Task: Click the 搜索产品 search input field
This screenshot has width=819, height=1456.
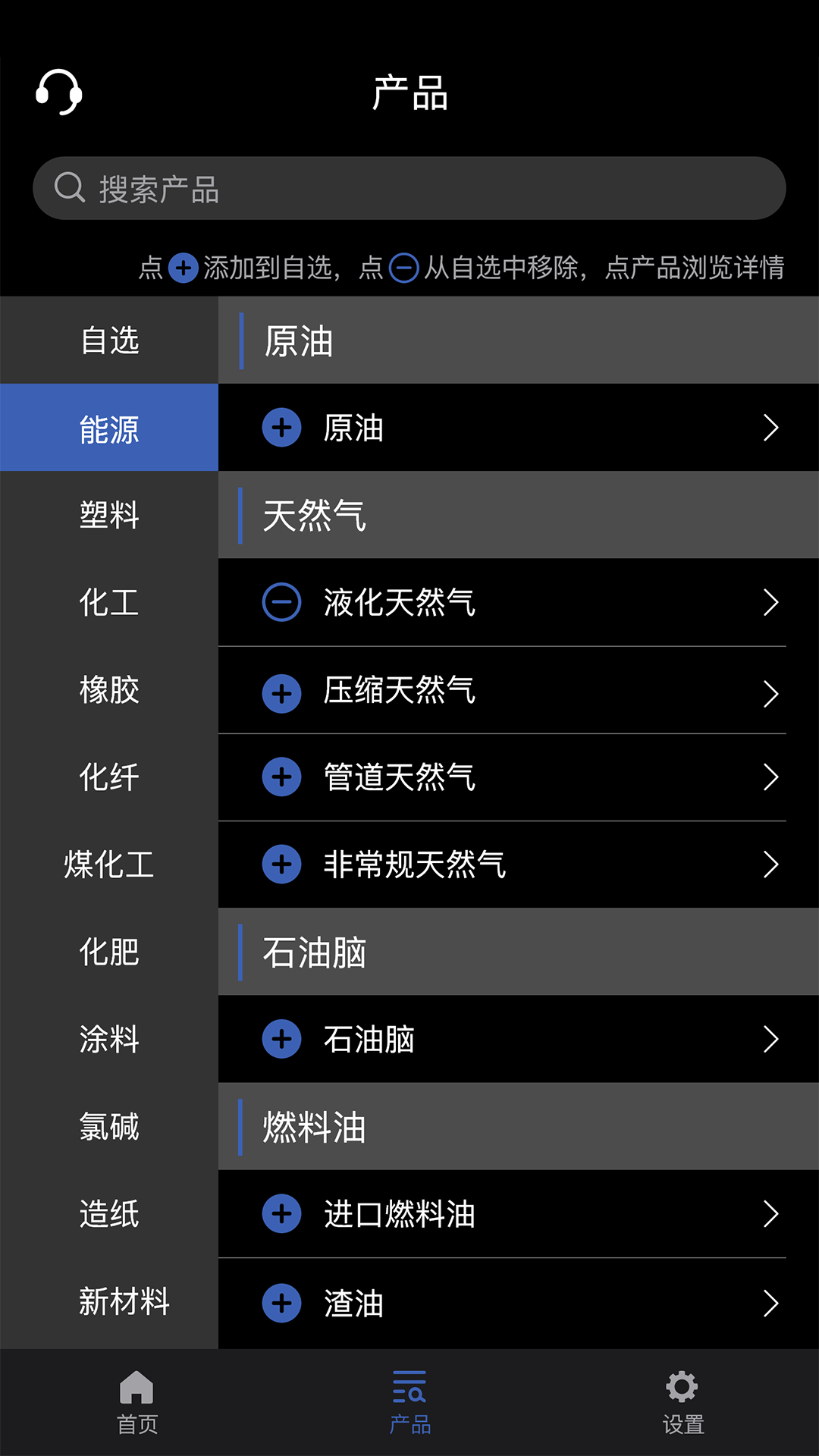Action: tap(409, 187)
